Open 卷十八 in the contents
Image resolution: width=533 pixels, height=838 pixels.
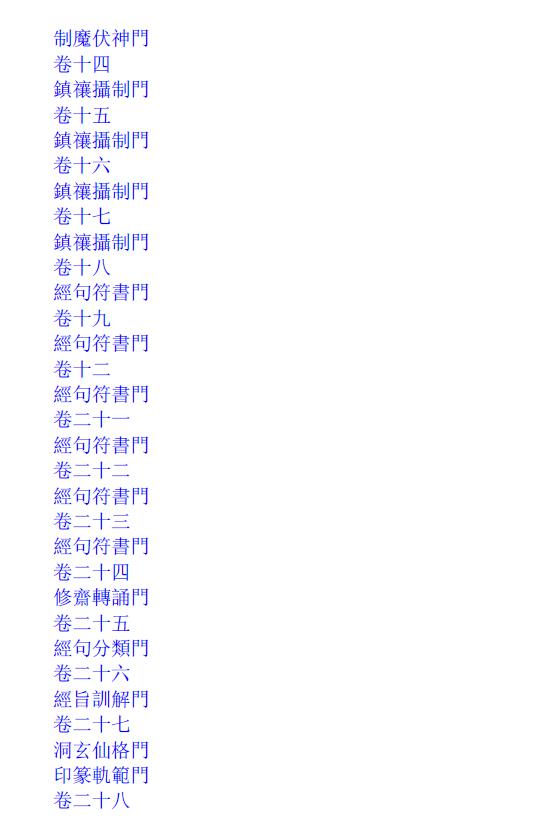pyautogui.click(x=82, y=267)
